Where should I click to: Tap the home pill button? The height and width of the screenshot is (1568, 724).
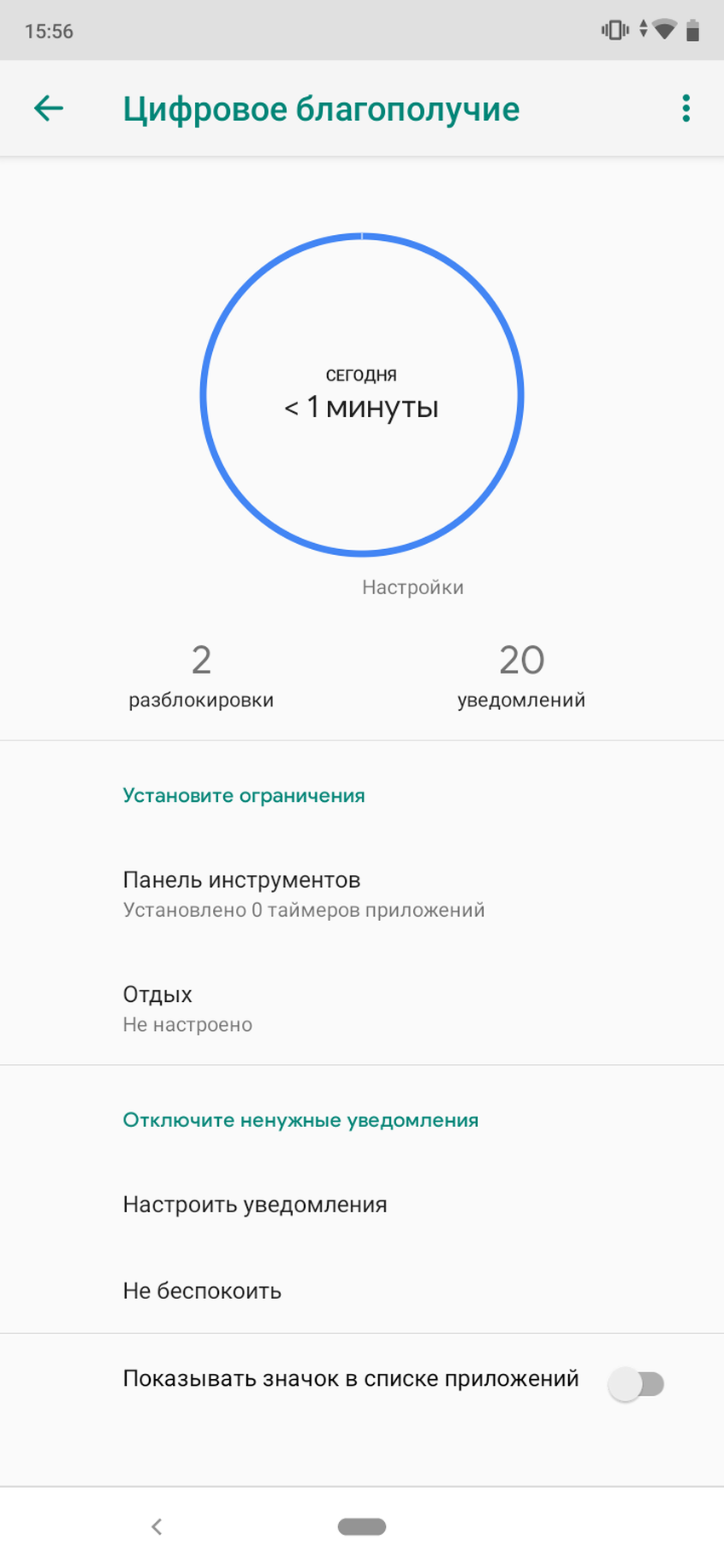(x=362, y=1526)
